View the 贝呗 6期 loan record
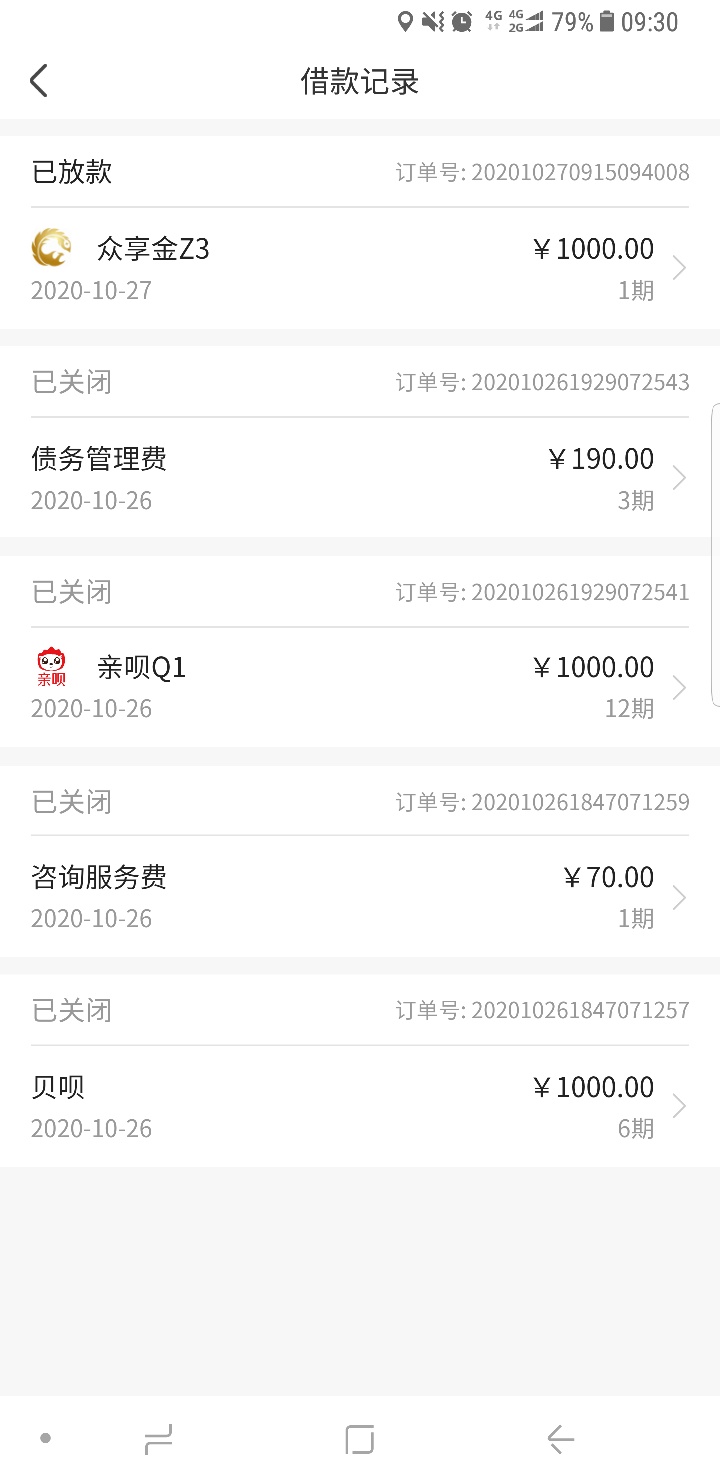720x1480 pixels. pyautogui.click(x=360, y=1107)
